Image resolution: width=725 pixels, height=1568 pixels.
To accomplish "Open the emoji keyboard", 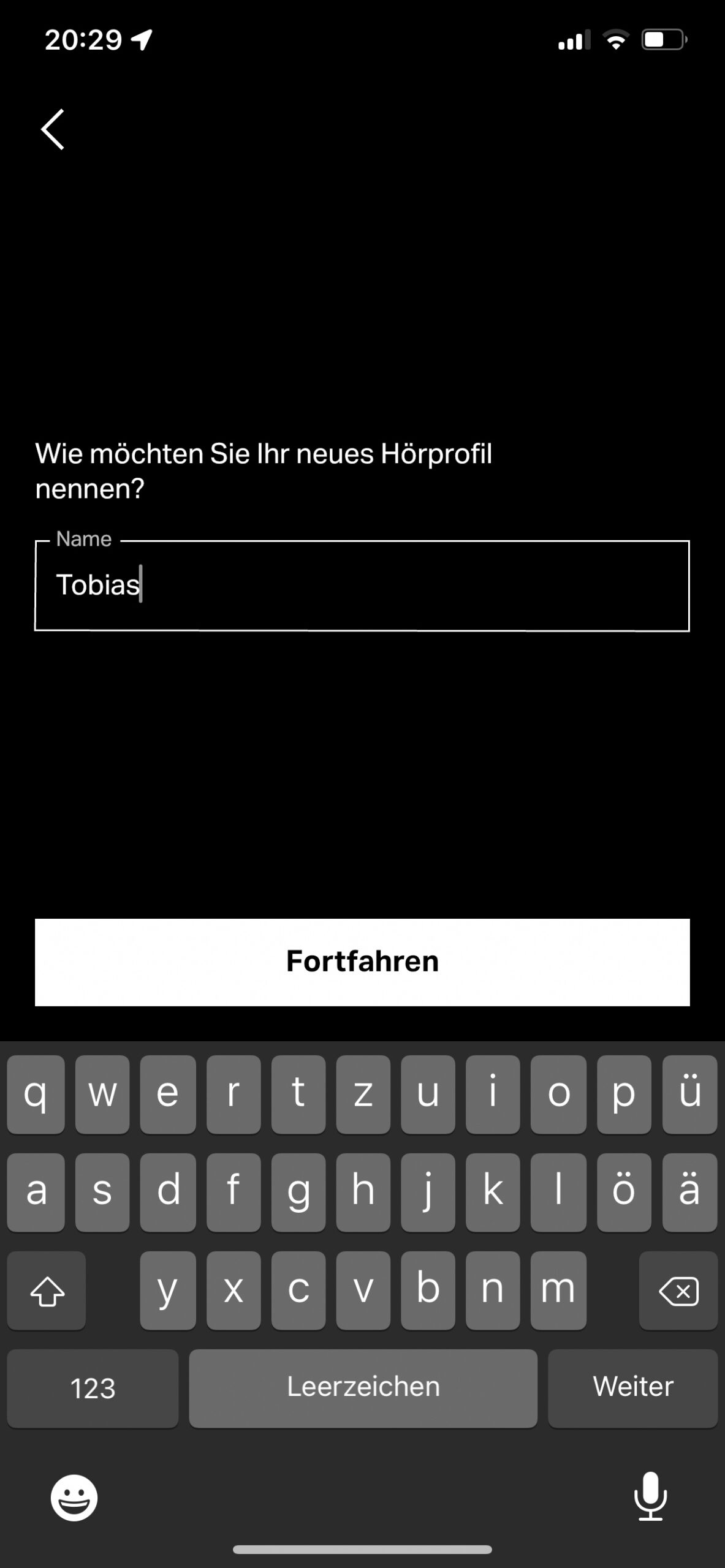I will (x=74, y=1497).
